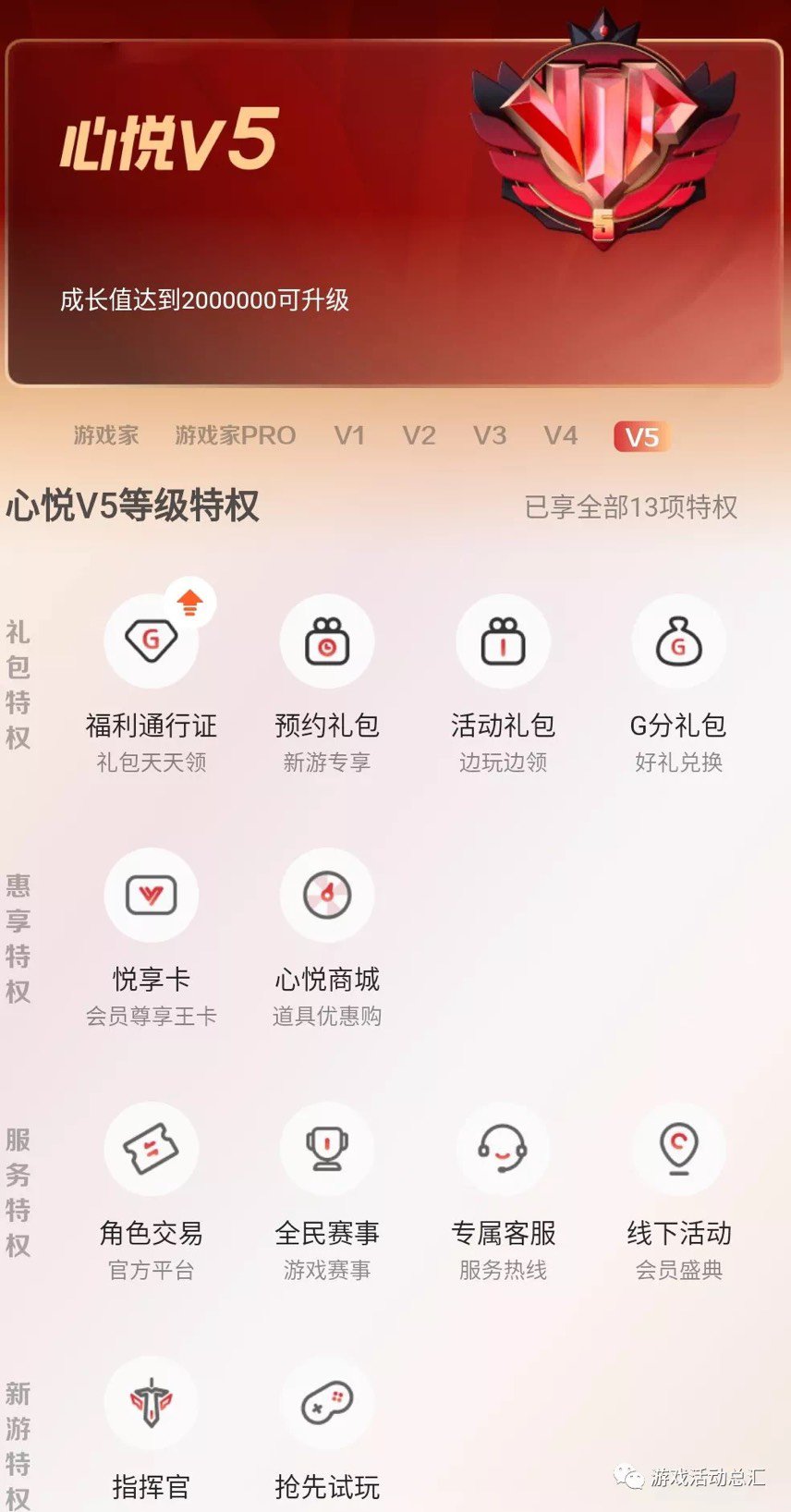
Task: Open the currently active V5 tab
Action: click(642, 435)
